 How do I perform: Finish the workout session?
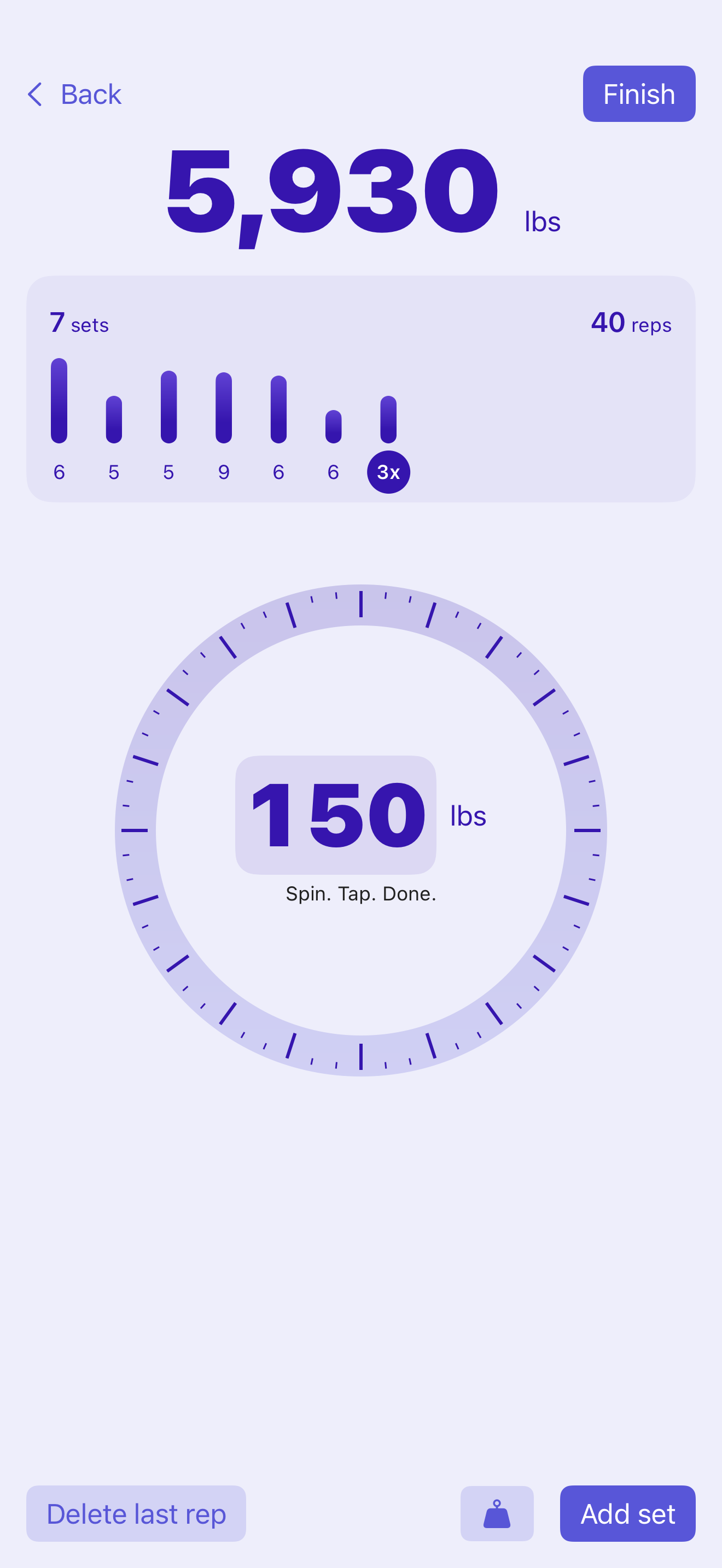639,95
